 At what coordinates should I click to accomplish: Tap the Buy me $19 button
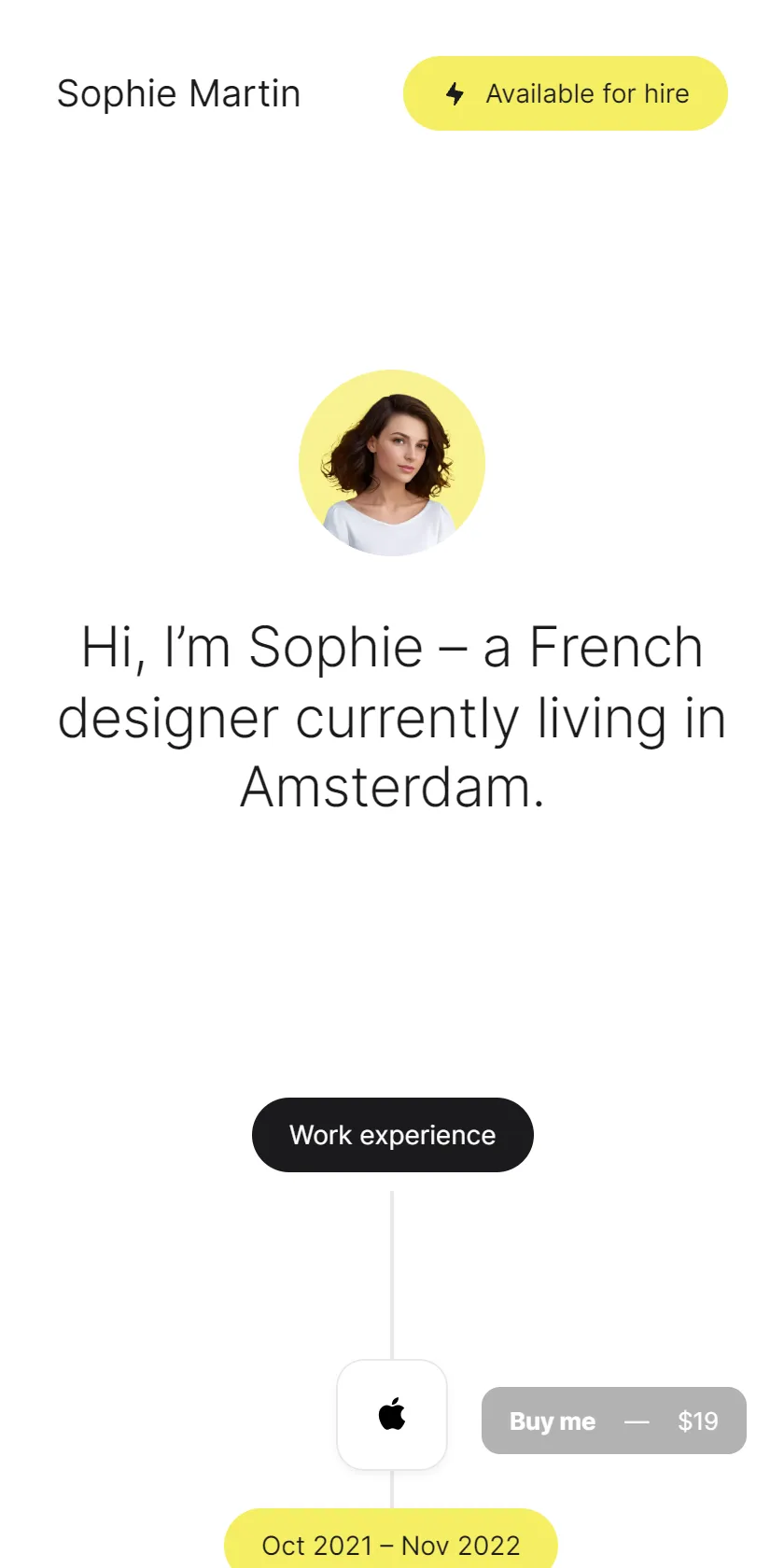pyautogui.click(x=613, y=1421)
